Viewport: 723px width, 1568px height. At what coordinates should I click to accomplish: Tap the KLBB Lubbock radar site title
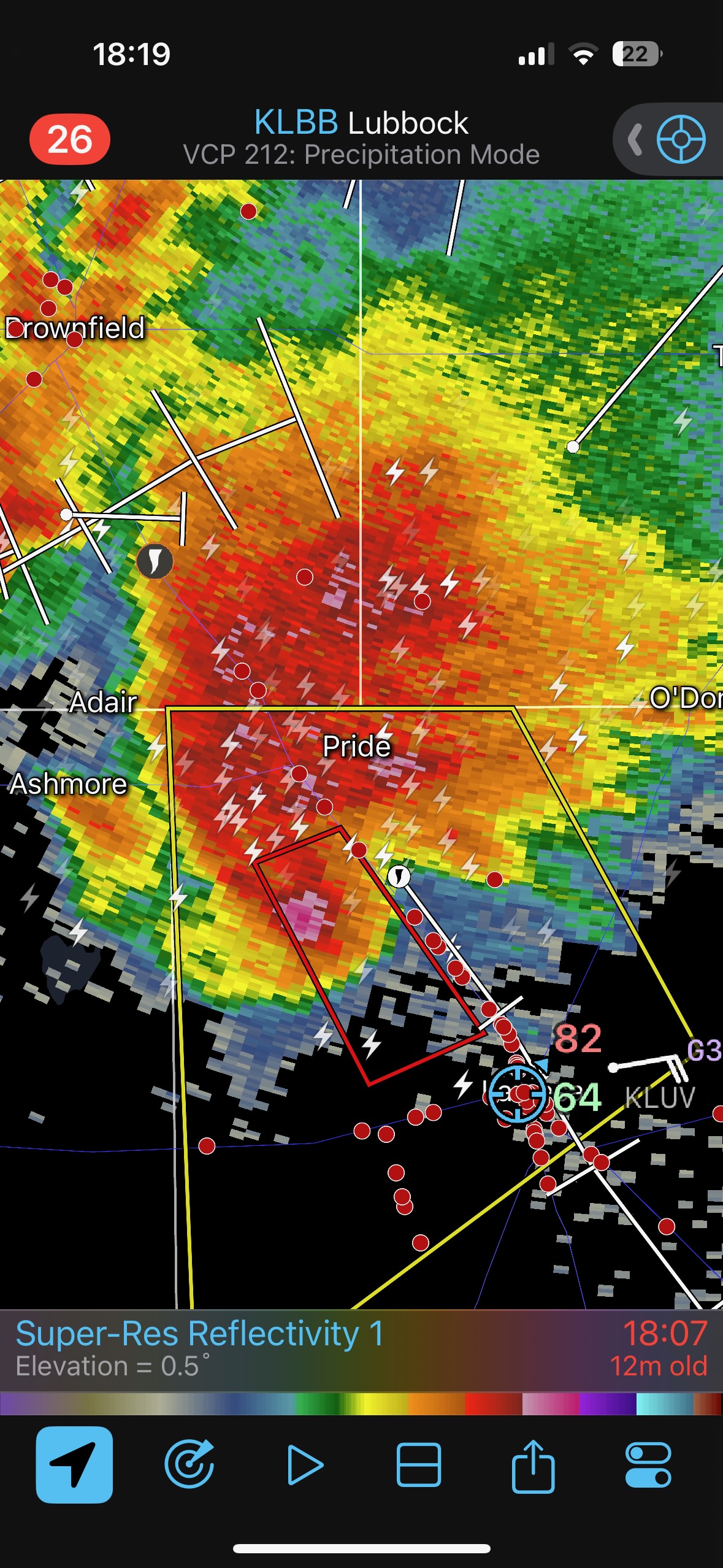[361, 123]
